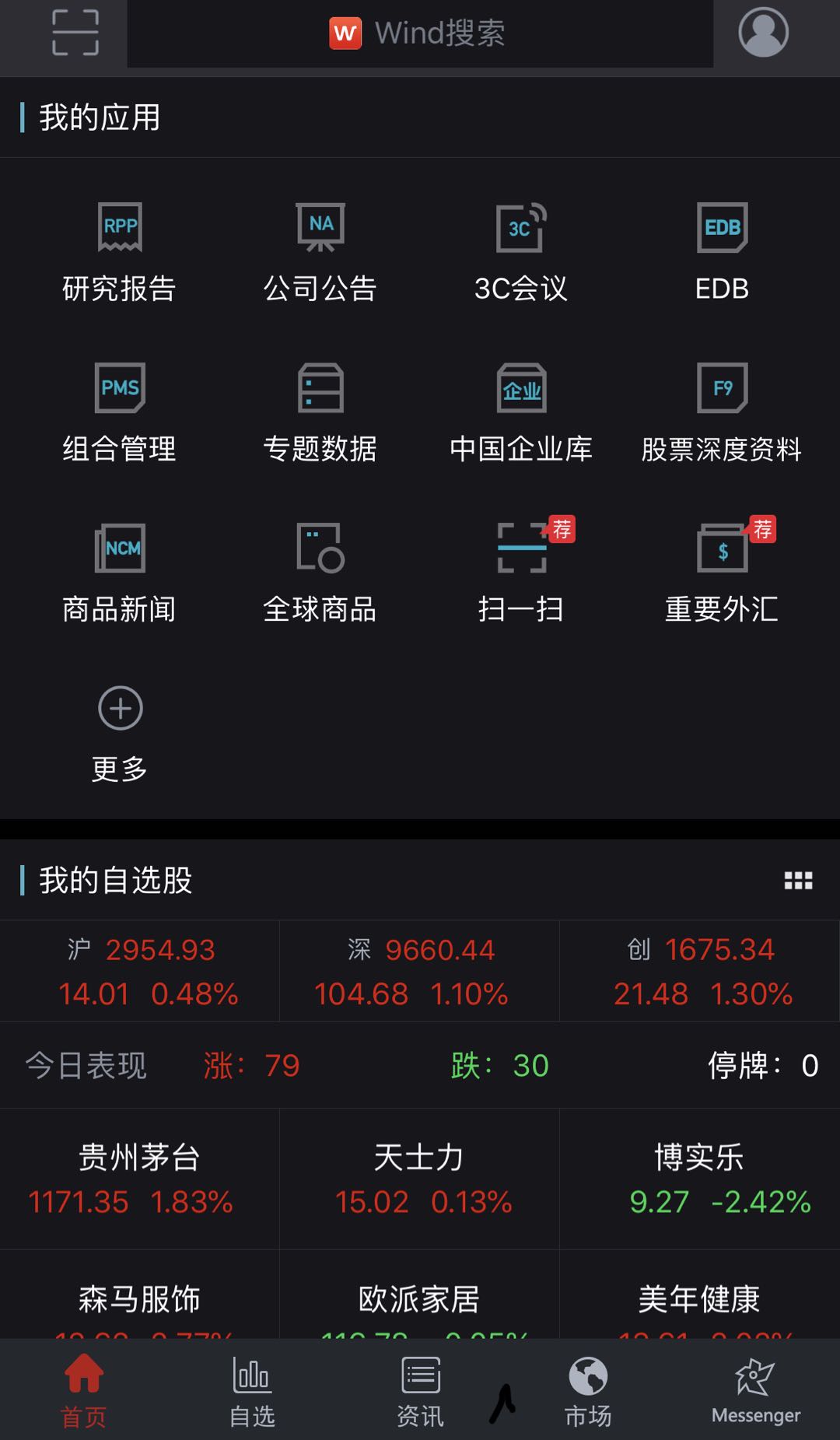Switch to the 市场 market tab
The image size is (840, 1440).
589,1393
